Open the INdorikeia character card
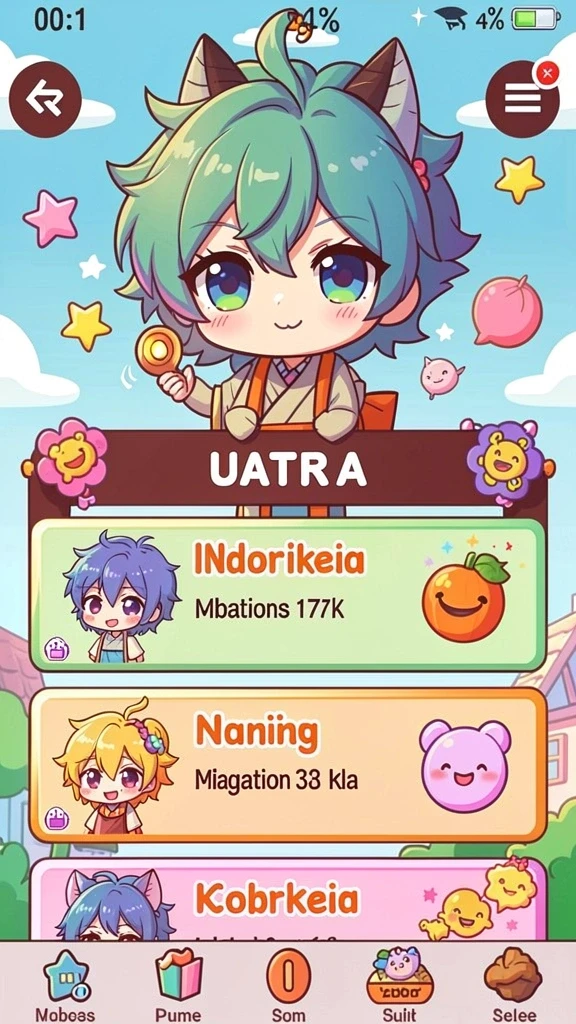The width and height of the screenshot is (576, 1024). click(288, 595)
